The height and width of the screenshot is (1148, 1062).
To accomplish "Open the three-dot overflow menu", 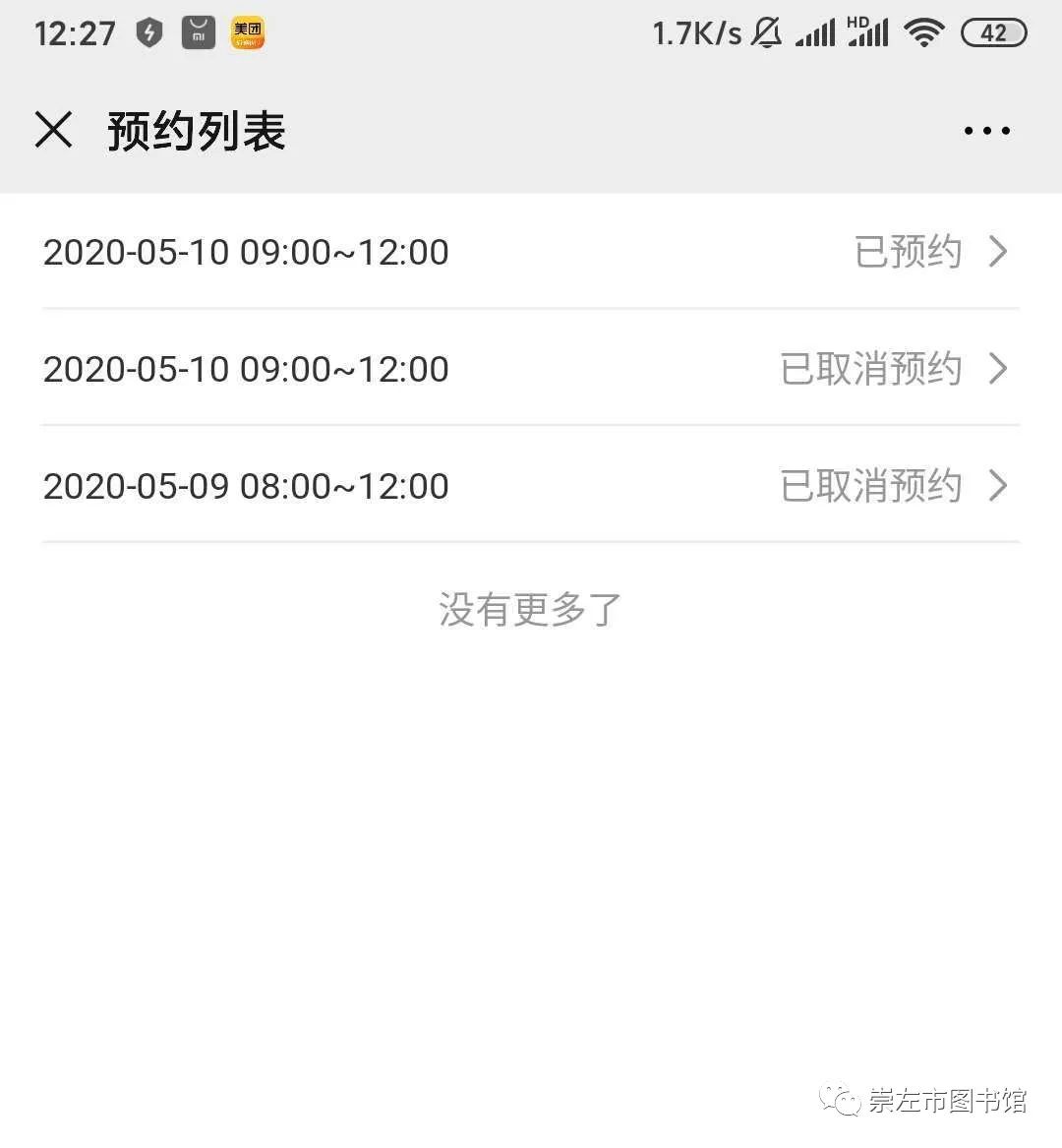I will (986, 131).
